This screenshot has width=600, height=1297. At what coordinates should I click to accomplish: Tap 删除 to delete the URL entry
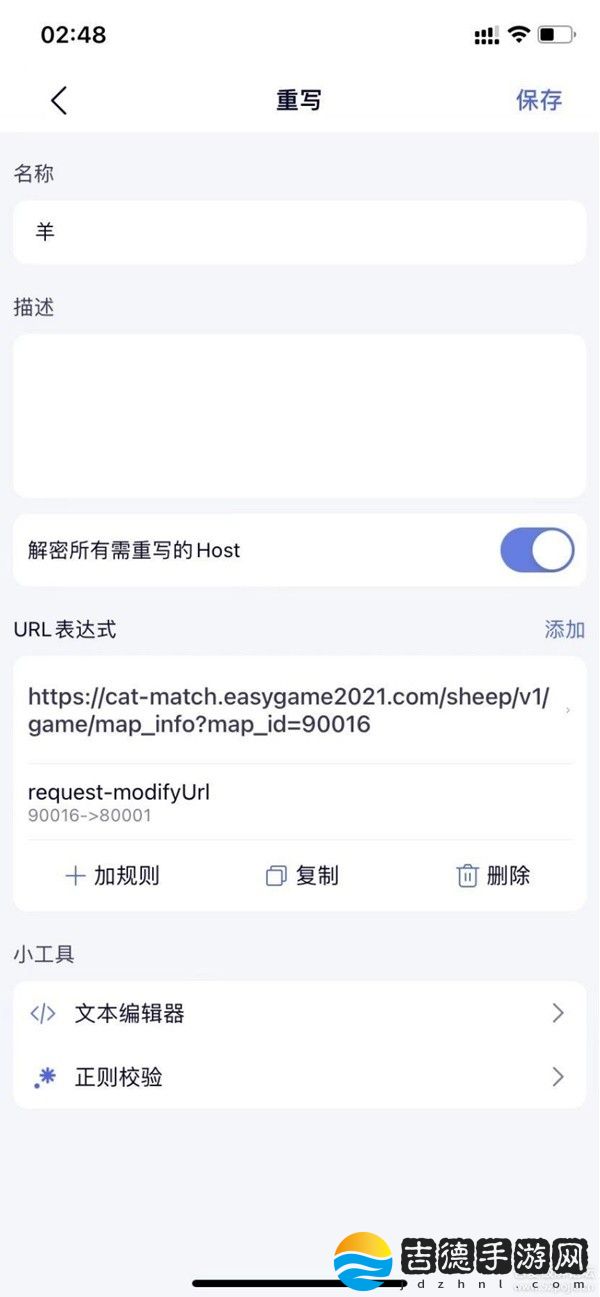click(493, 876)
